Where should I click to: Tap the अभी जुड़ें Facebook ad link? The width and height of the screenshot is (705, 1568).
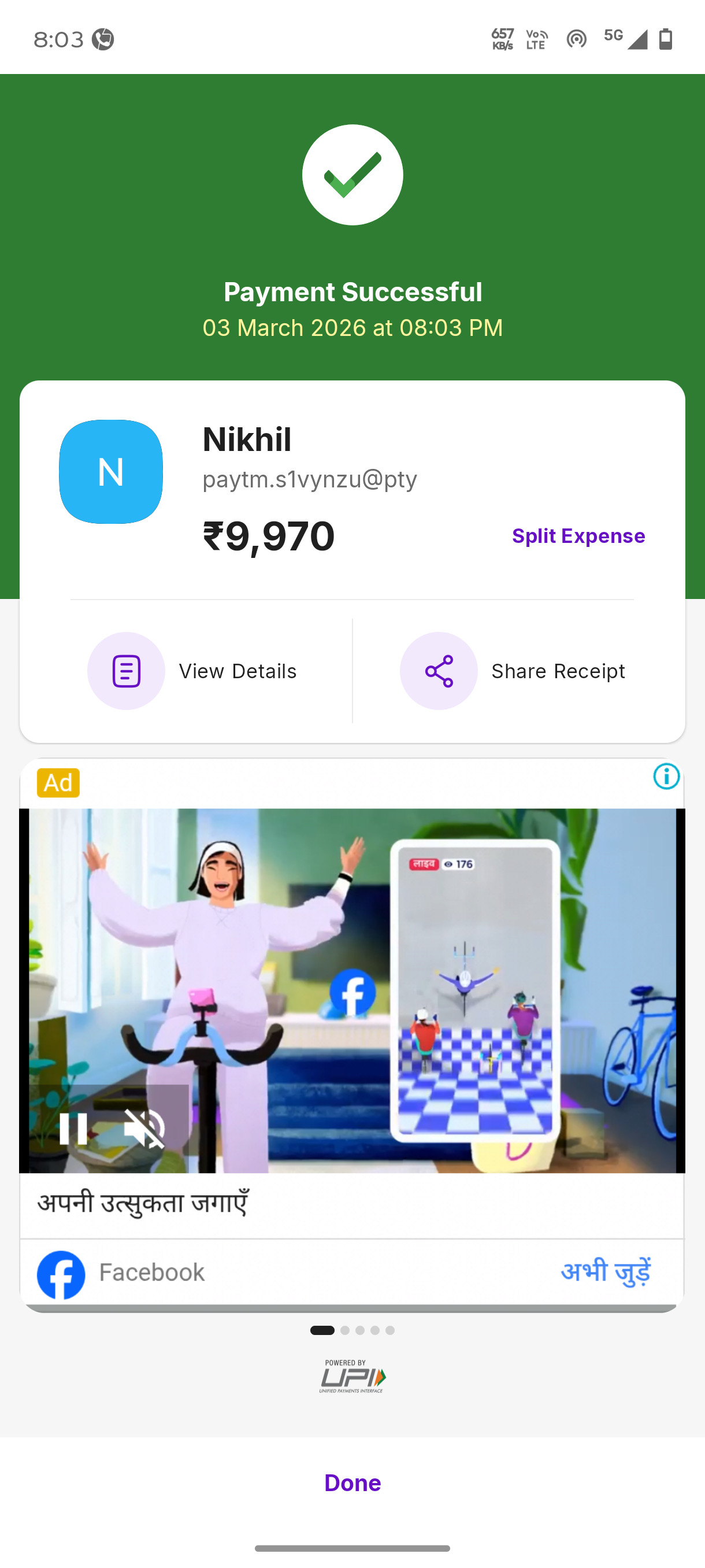(606, 1271)
